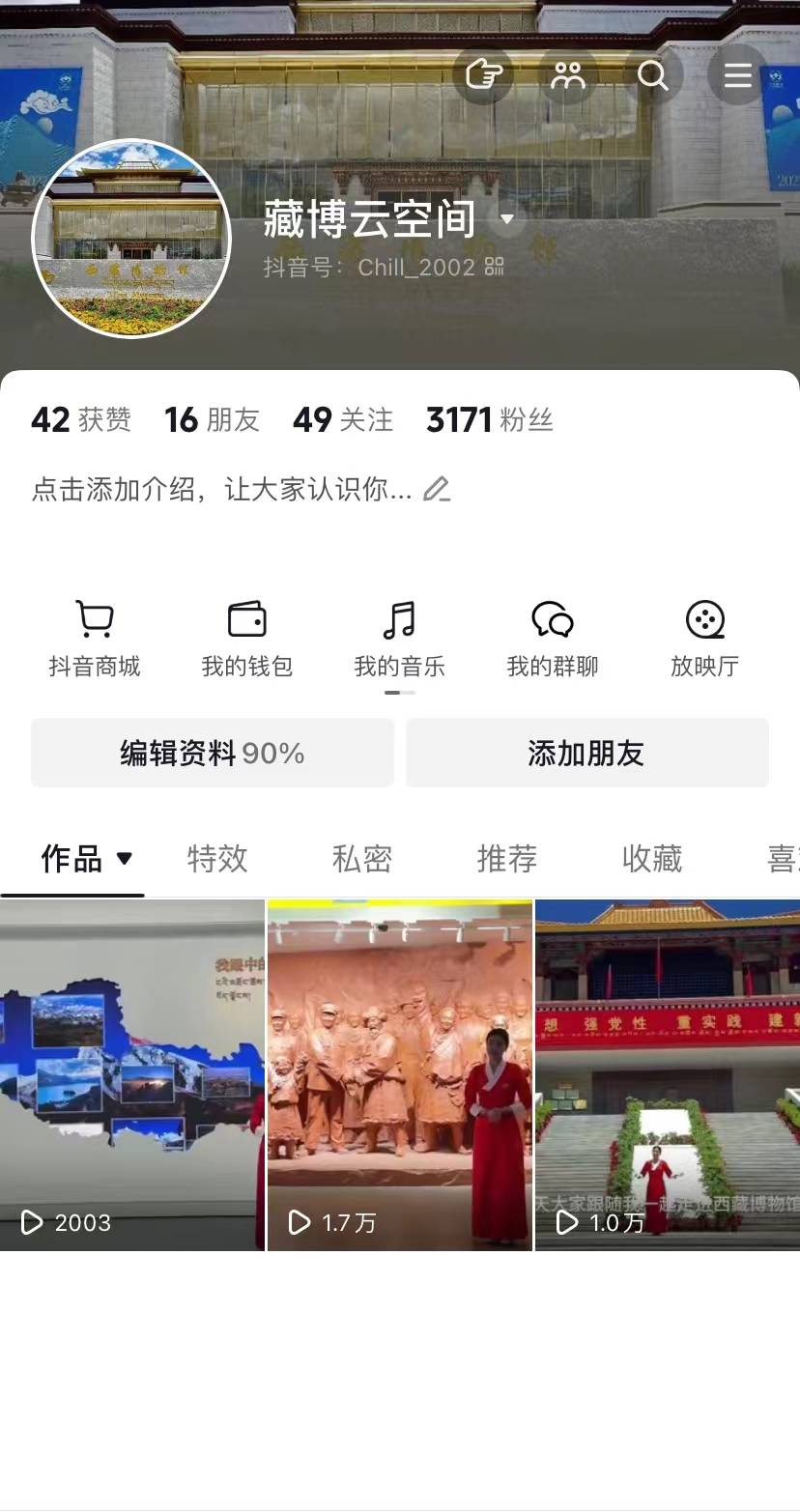Open 放映厅 screening room
Viewport: 800px width, 1512px height.
705,640
